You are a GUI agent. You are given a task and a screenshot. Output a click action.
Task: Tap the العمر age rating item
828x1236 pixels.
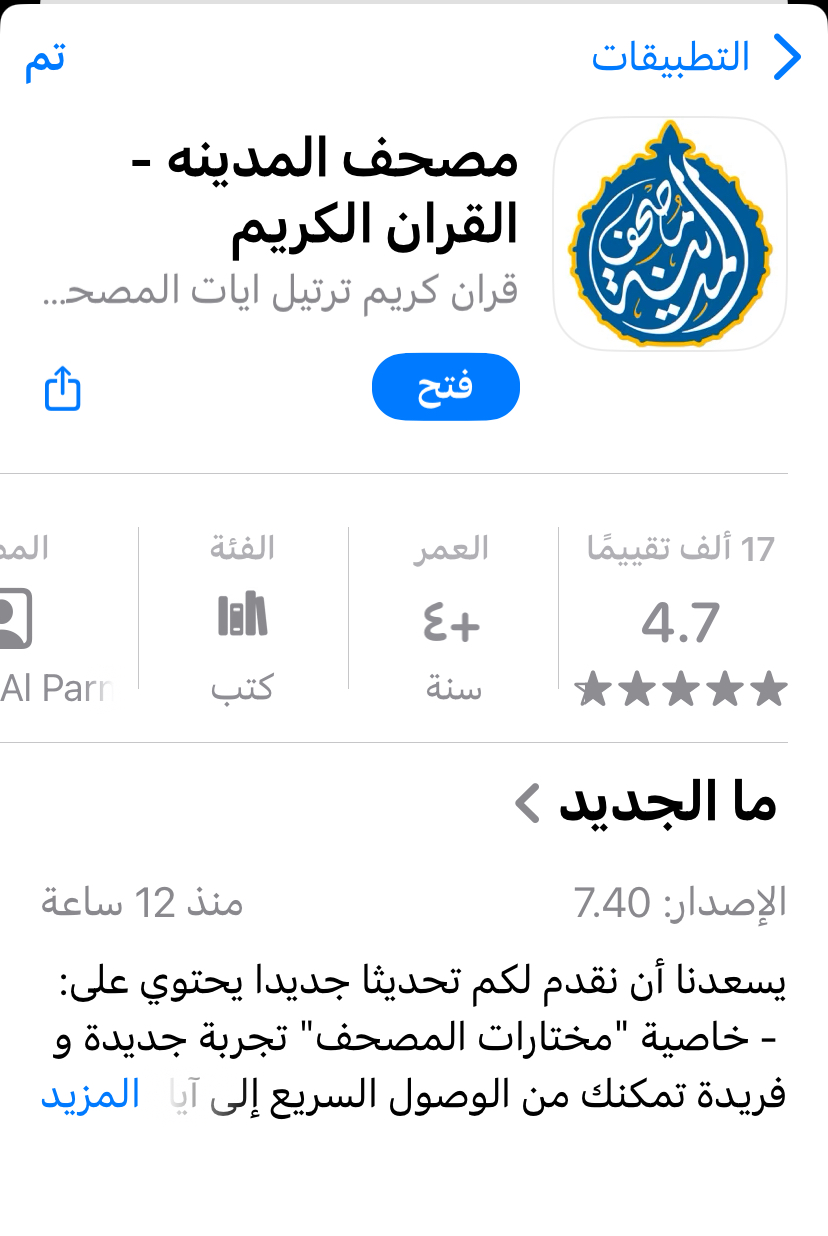[451, 620]
